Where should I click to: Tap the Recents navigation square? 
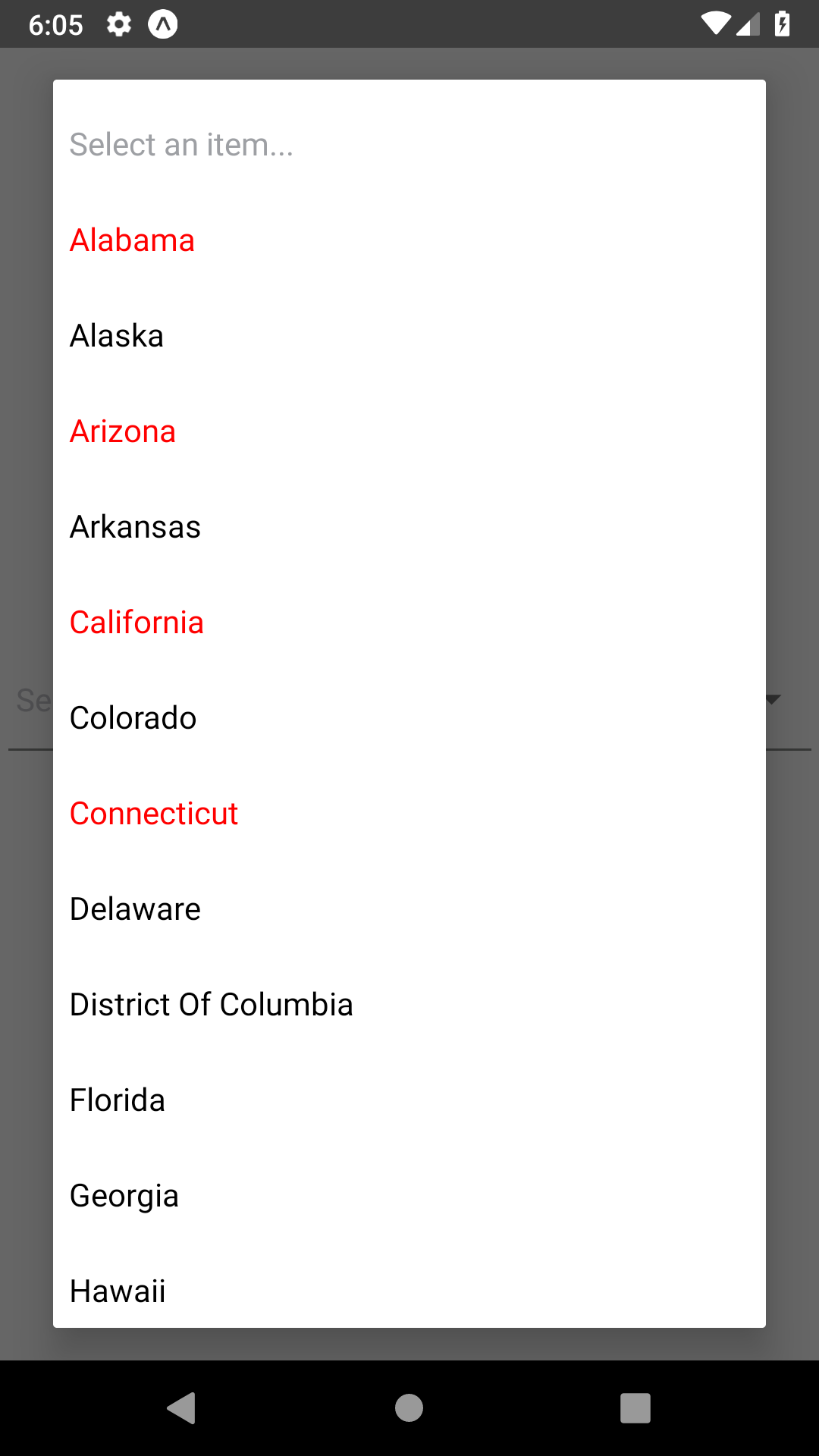coord(634,1410)
